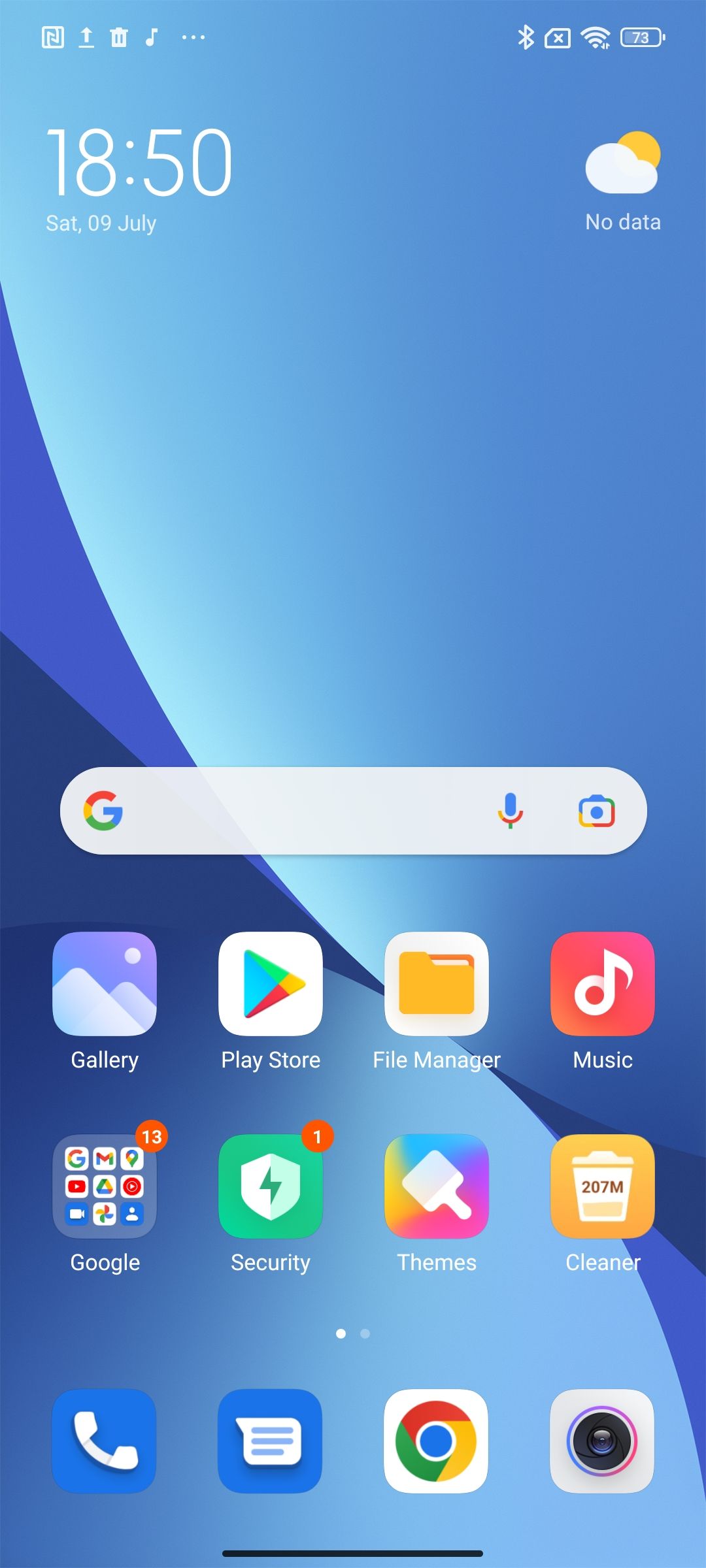This screenshot has width=706, height=1568.
Task: Open the Cleaner app
Action: tap(603, 1186)
